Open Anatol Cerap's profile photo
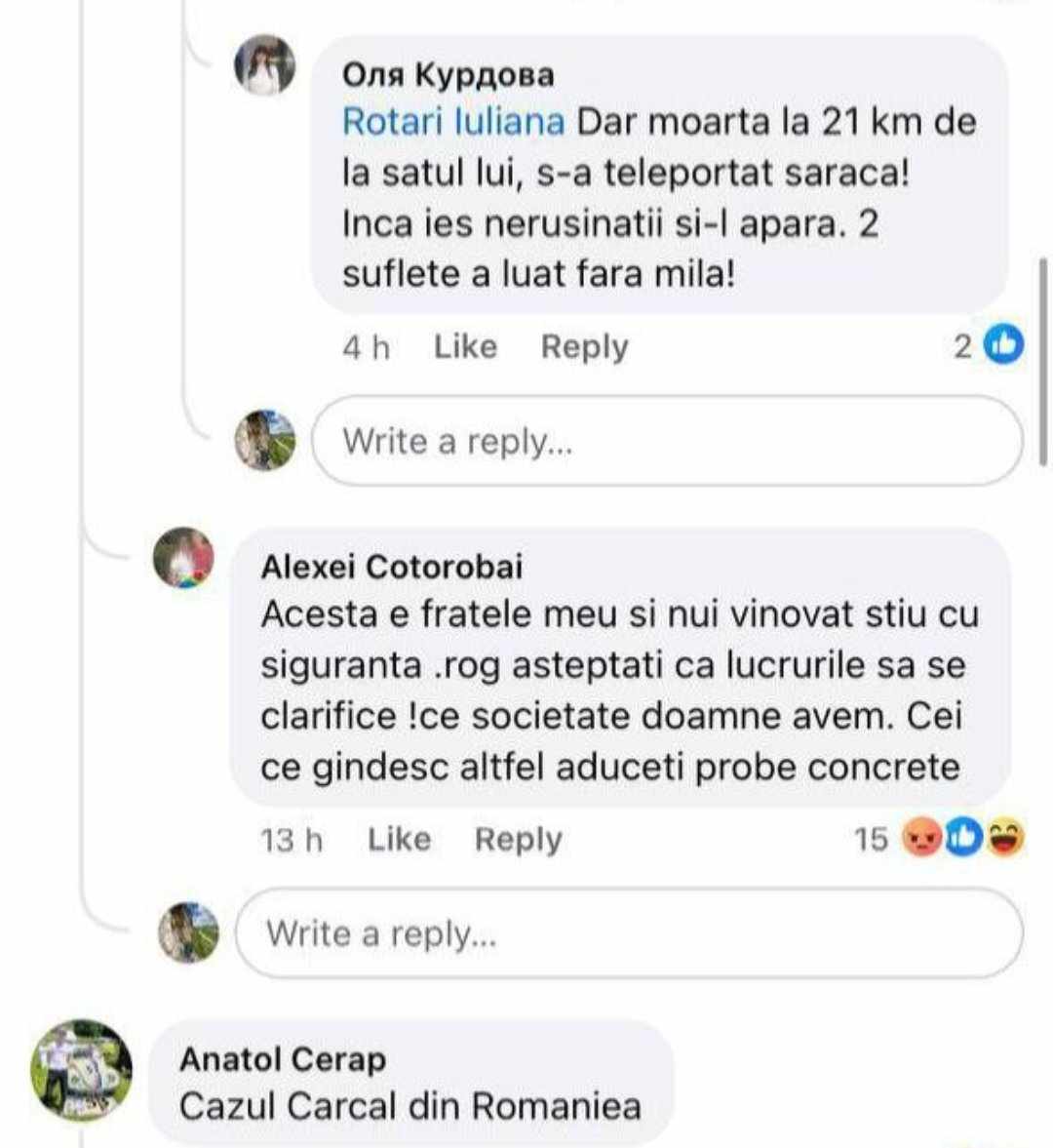1053x1148 pixels. [82, 1070]
